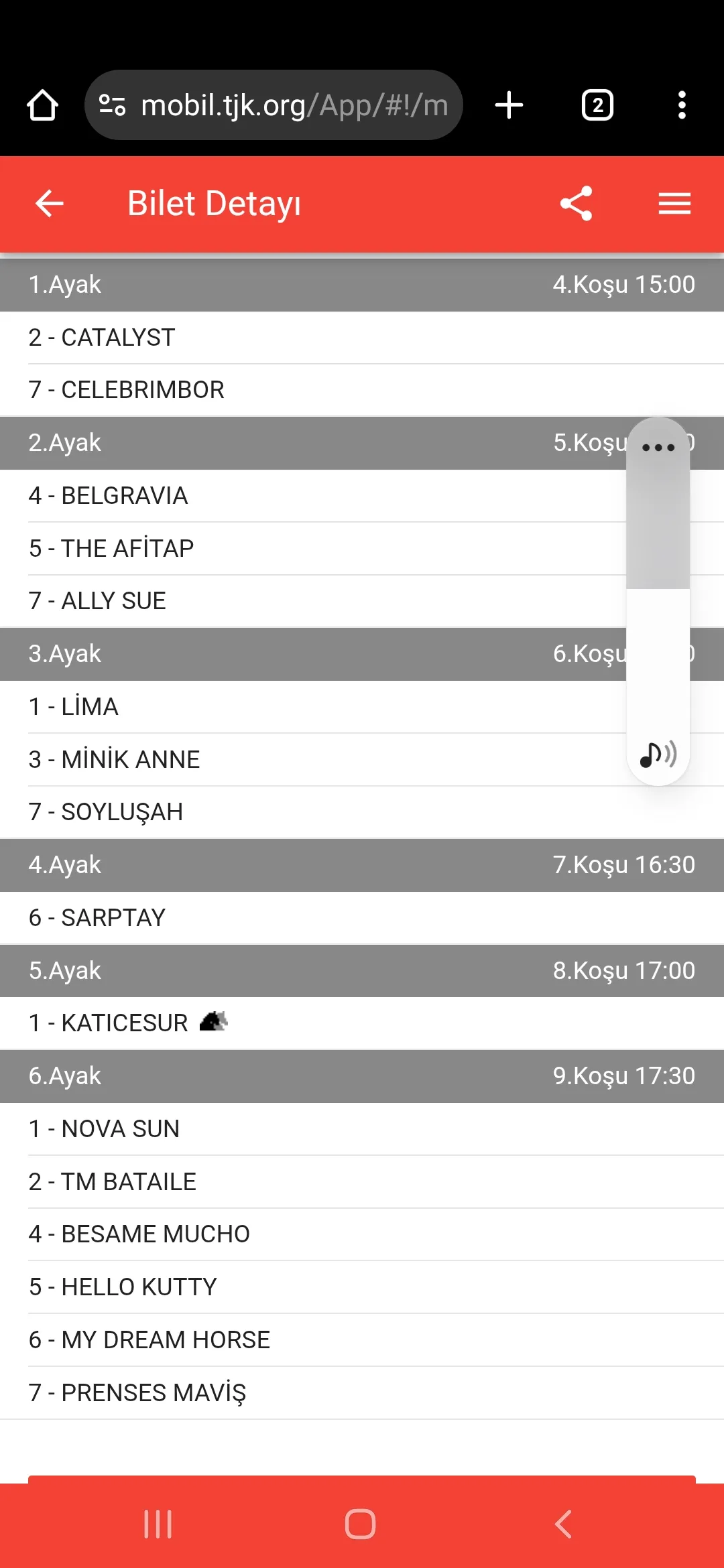Image resolution: width=724 pixels, height=1568 pixels.
Task: Open the browser home page
Action: pos(42,105)
